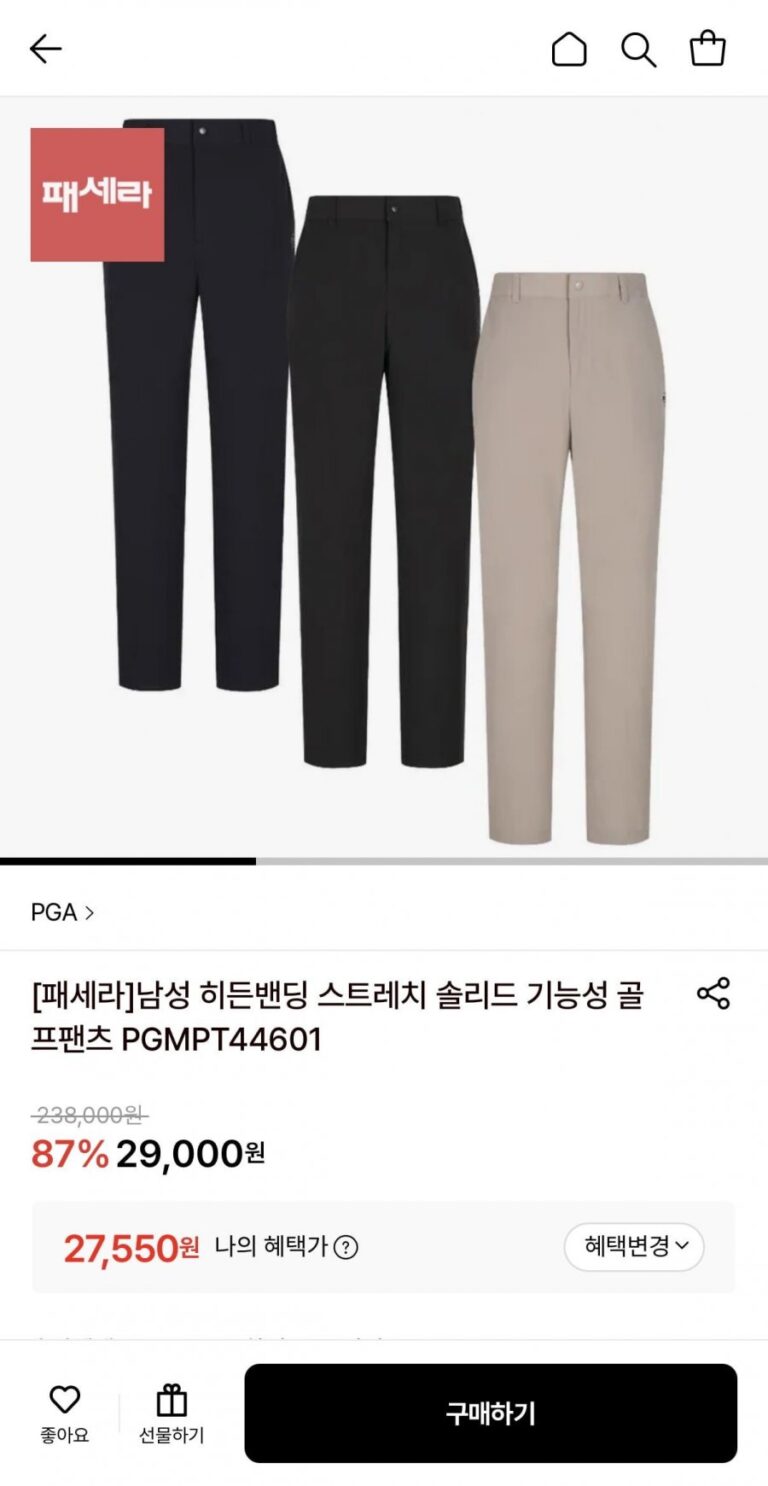Share this golf pants product

pyautogui.click(x=713, y=993)
